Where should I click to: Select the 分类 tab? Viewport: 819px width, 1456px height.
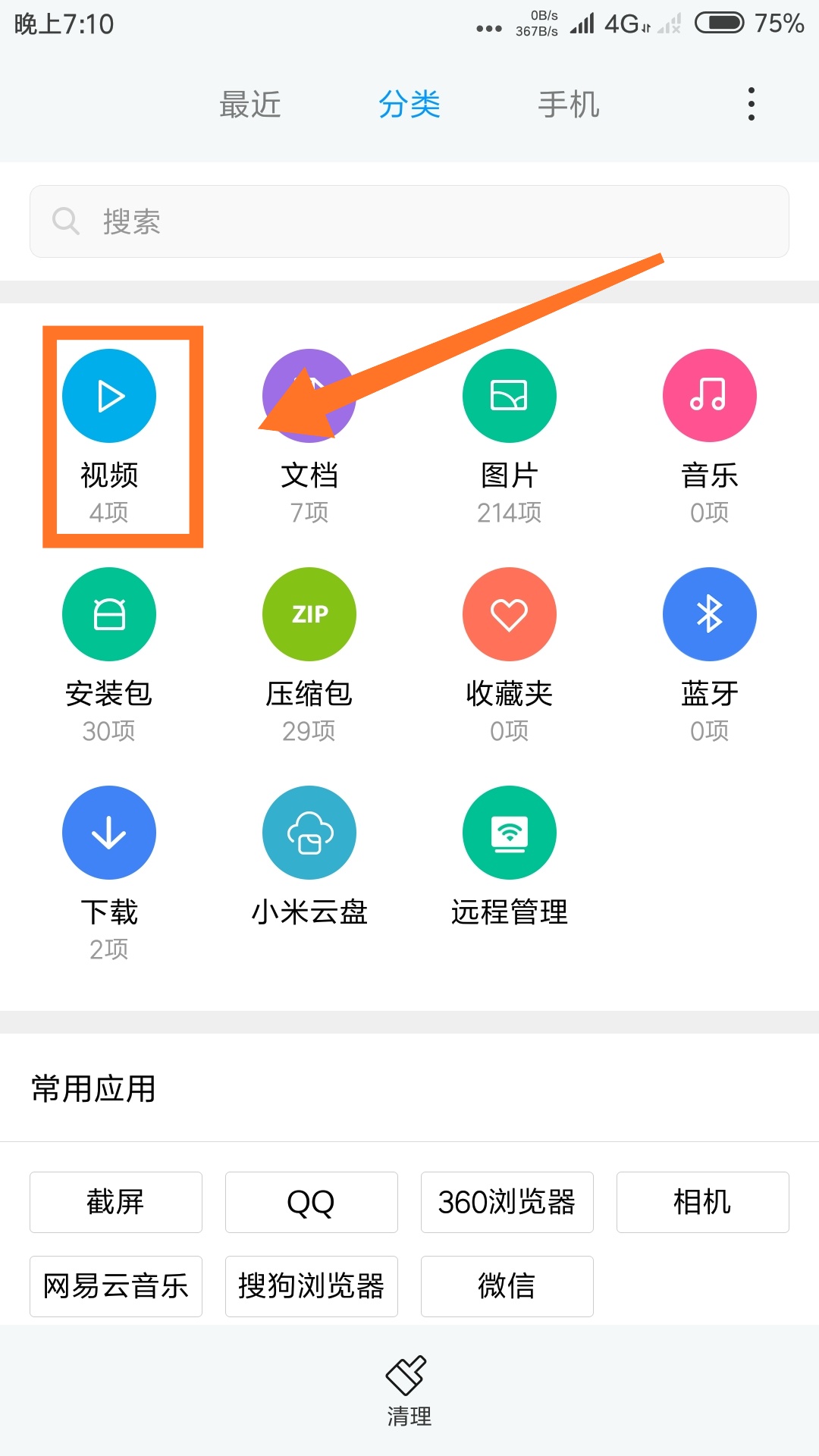409,105
